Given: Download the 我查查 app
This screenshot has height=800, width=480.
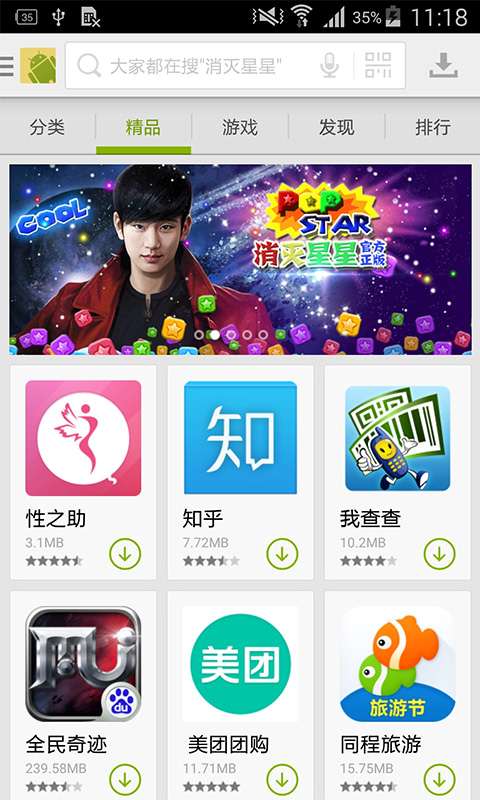Looking at the screenshot, I should [439, 554].
